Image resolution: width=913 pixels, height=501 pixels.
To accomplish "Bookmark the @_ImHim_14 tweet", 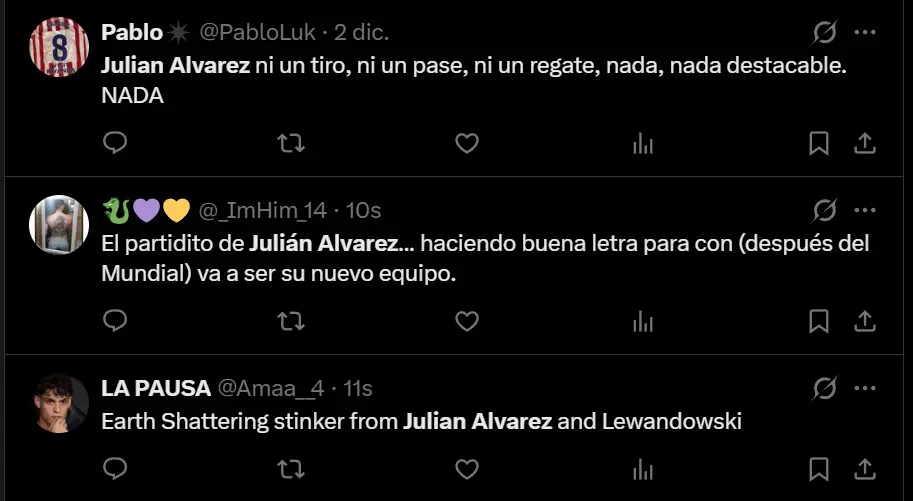I will [819, 321].
